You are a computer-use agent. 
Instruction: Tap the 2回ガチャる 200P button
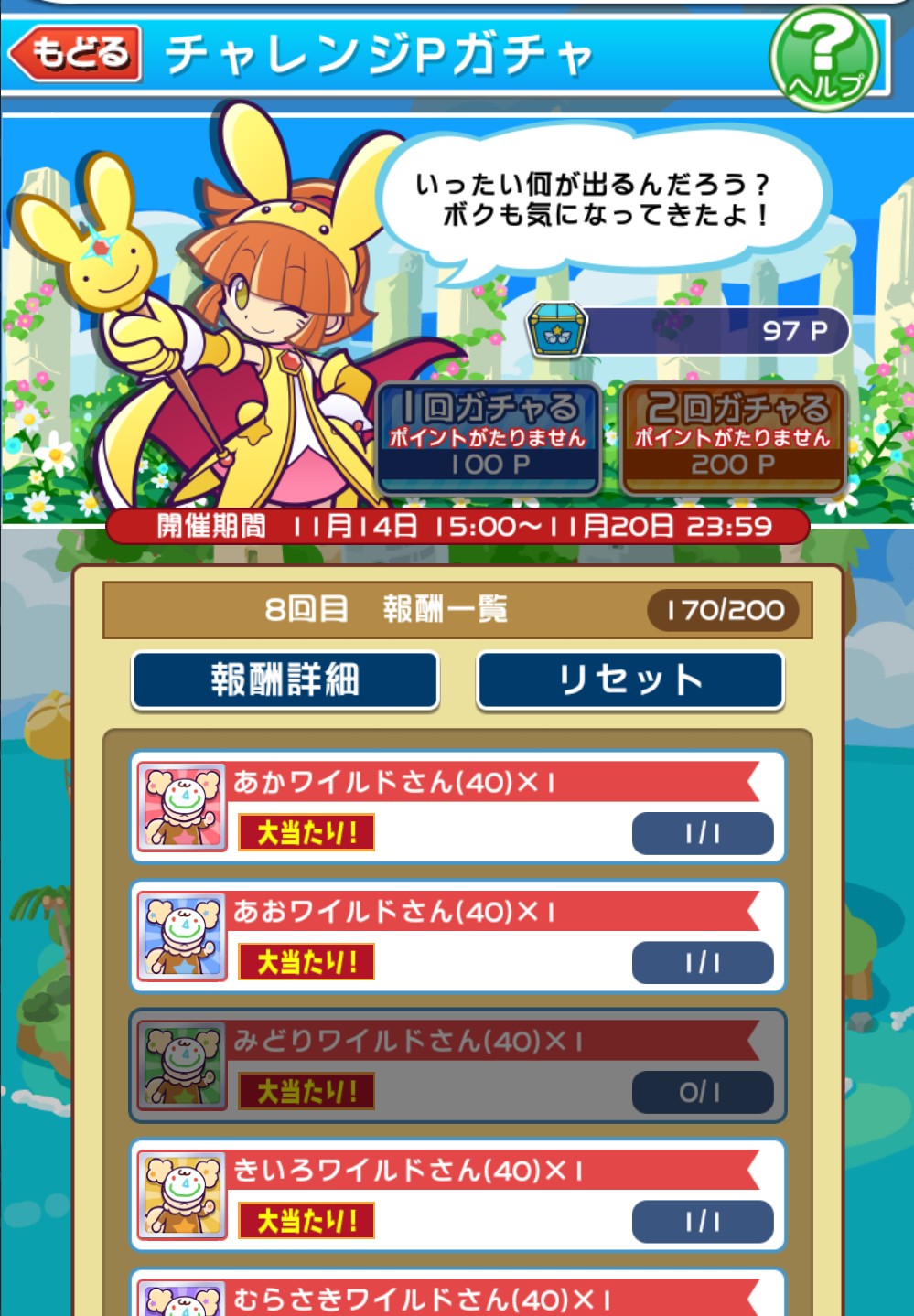(x=733, y=439)
